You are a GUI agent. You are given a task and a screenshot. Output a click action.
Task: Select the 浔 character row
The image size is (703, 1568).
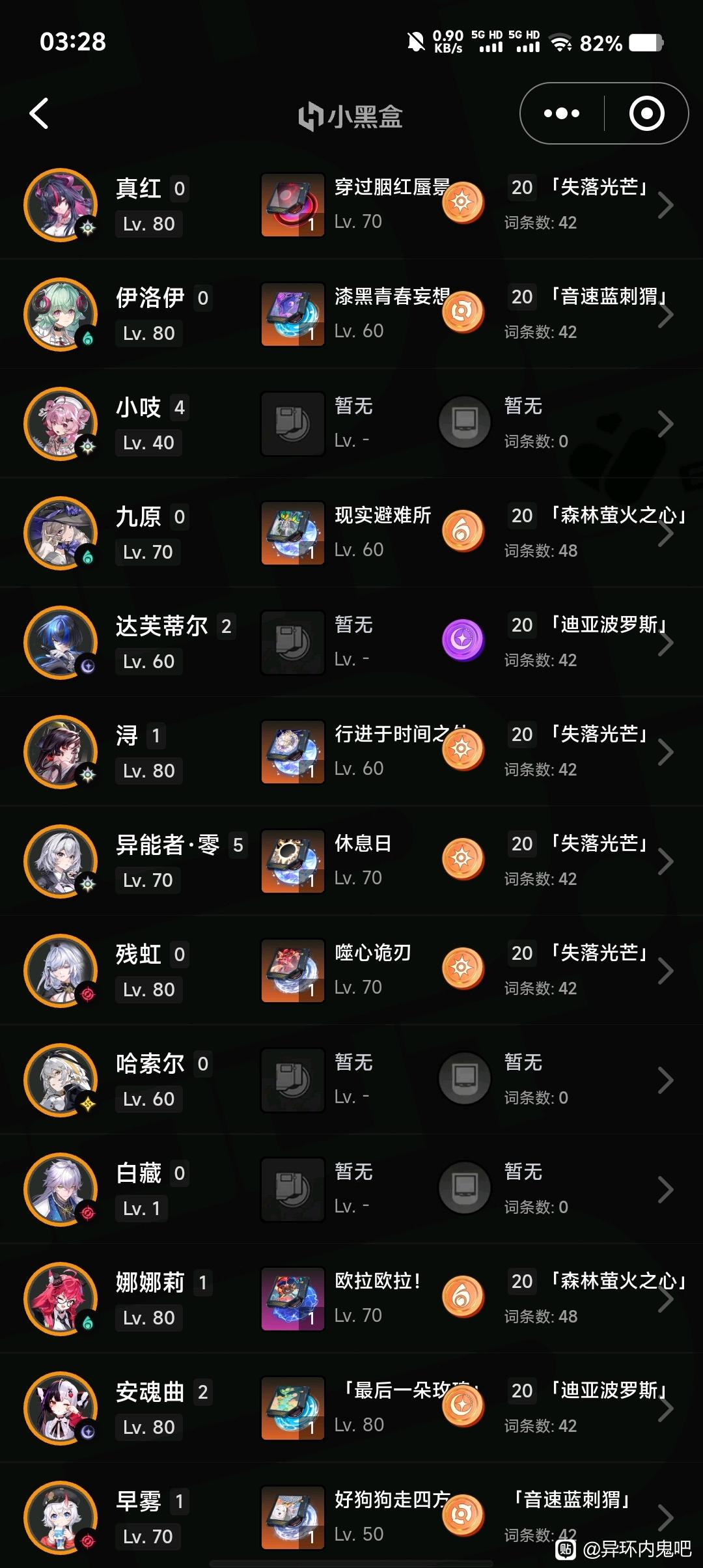351,752
